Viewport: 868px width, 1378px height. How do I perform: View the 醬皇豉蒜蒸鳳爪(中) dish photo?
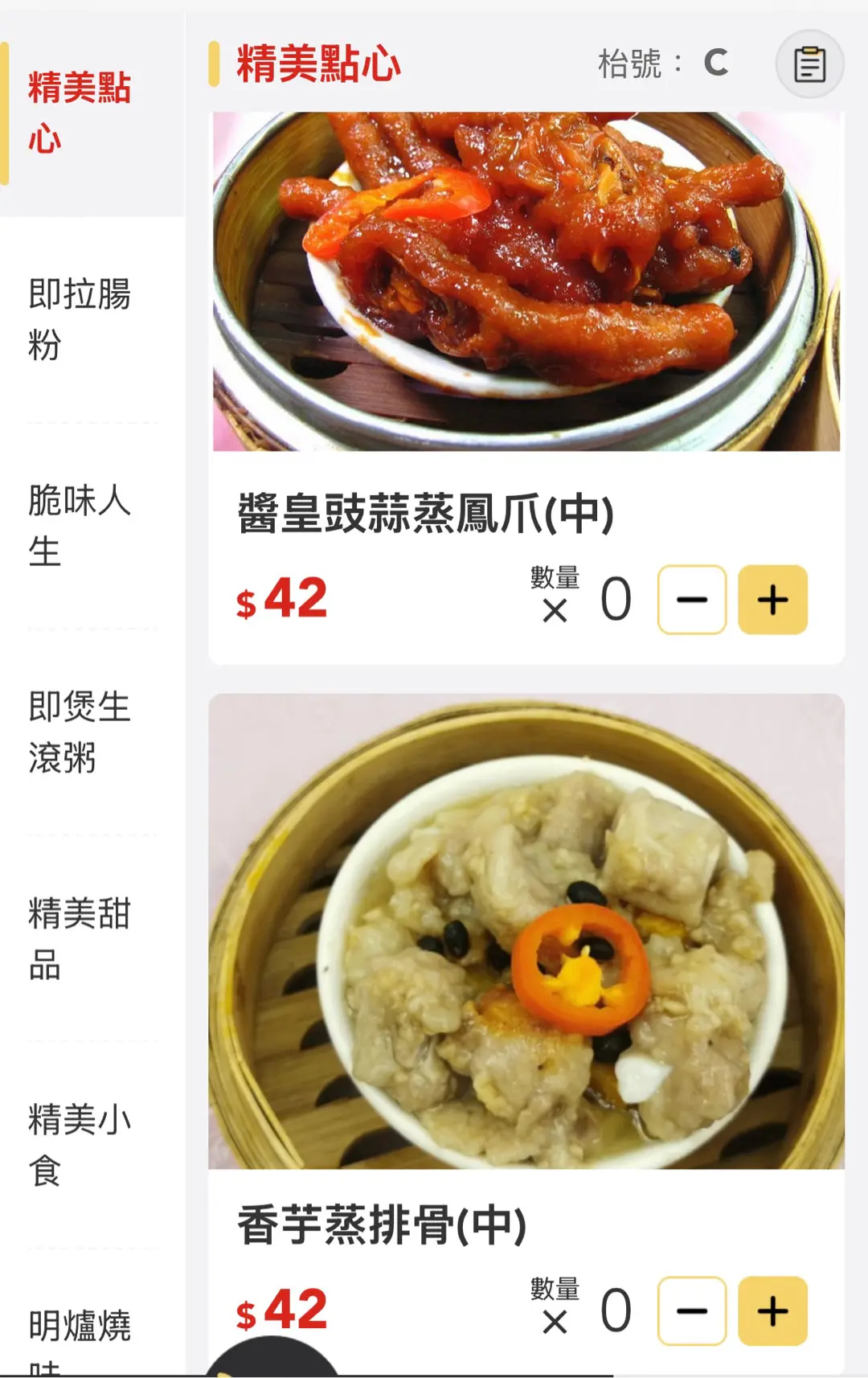(526, 281)
